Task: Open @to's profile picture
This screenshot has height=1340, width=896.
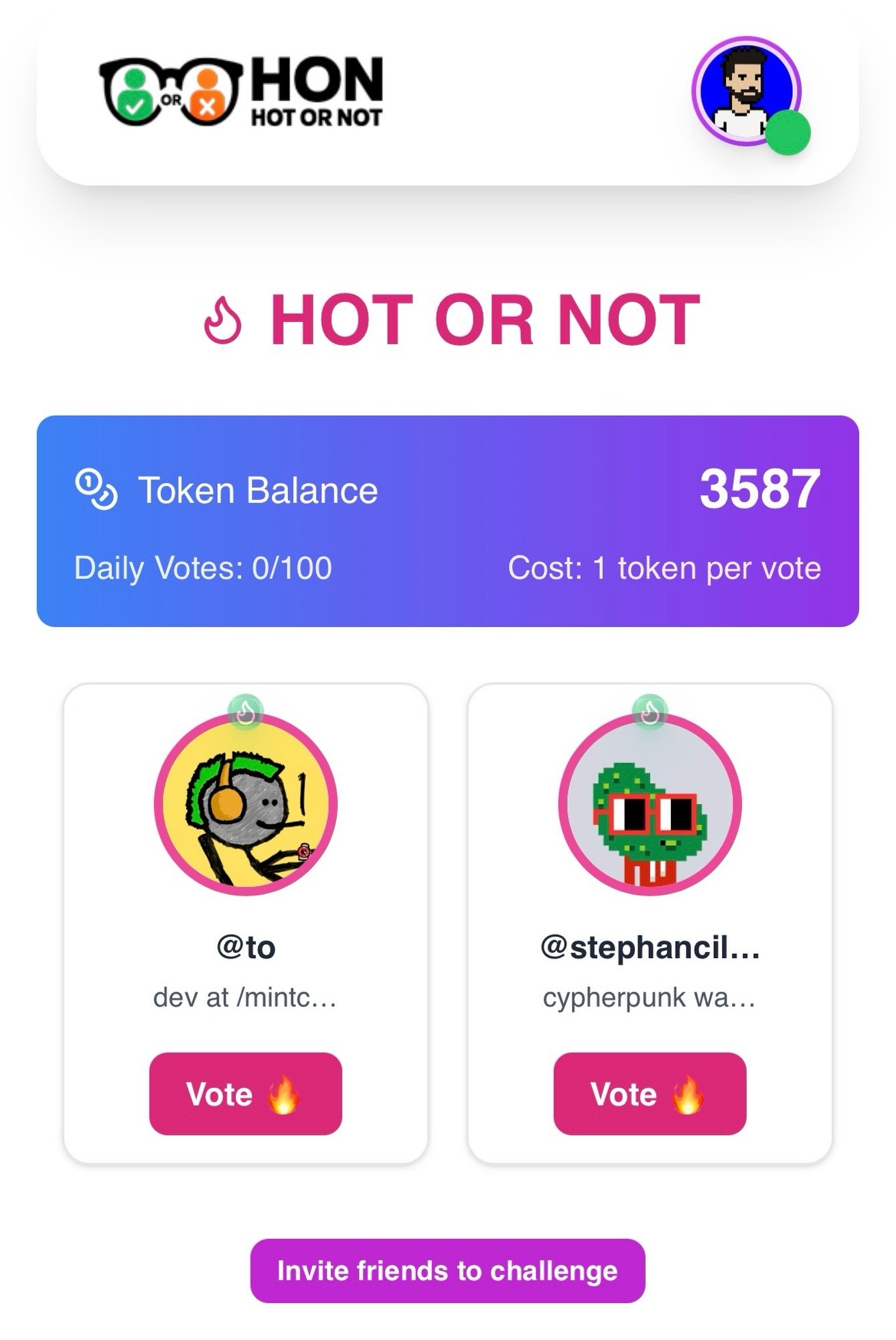Action: coord(246,805)
